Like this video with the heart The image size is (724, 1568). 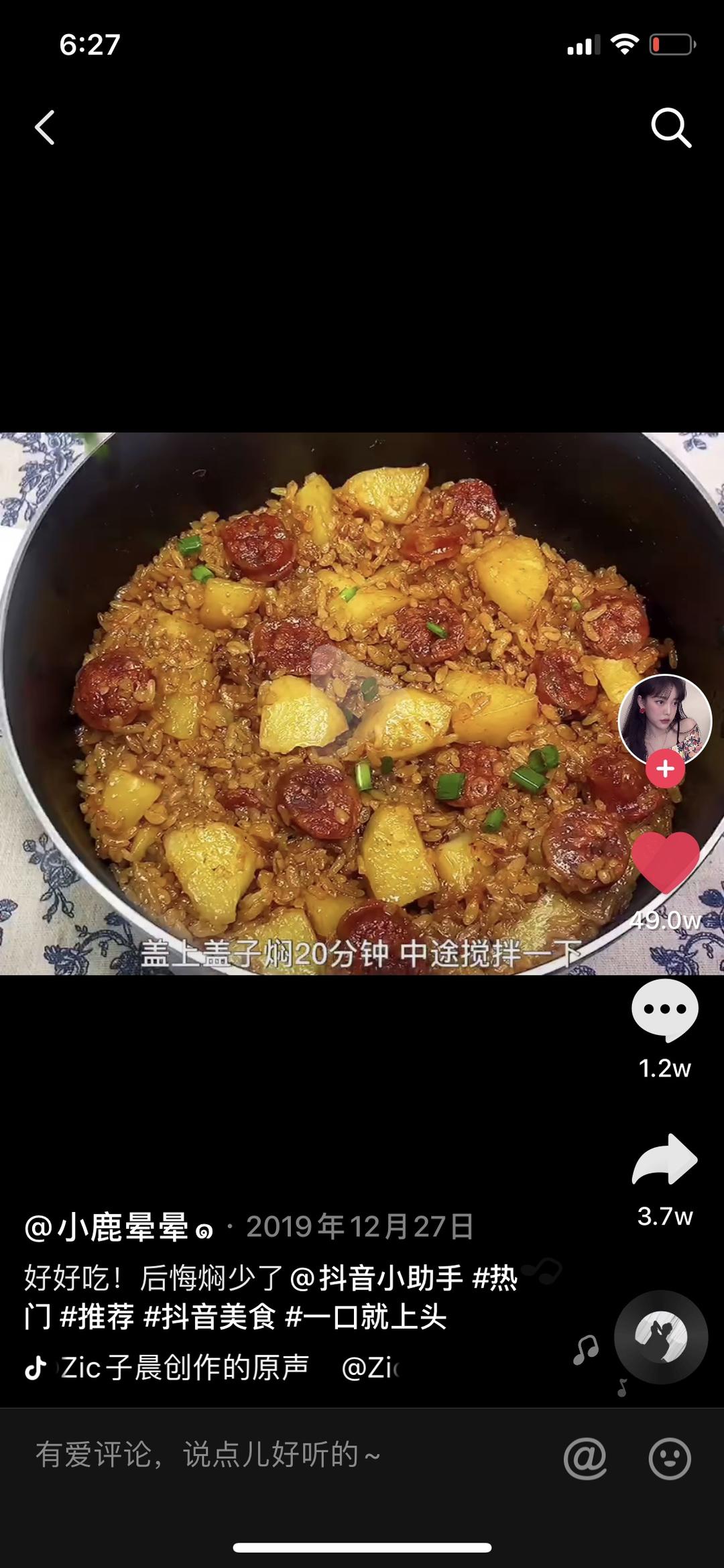(x=665, y=862)
